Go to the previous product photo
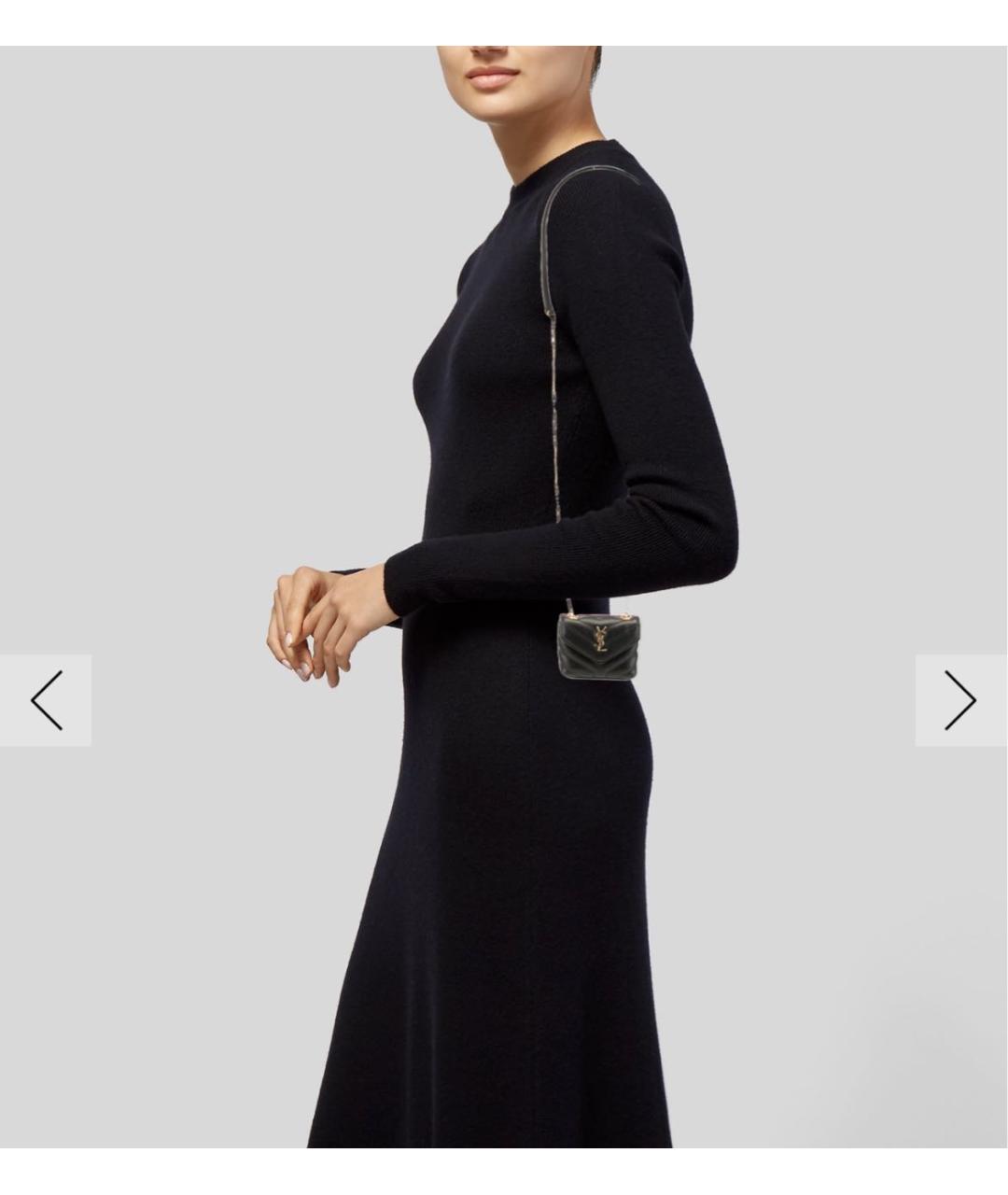Screen dimensions: 1008x1195 (x=46, y=700)
